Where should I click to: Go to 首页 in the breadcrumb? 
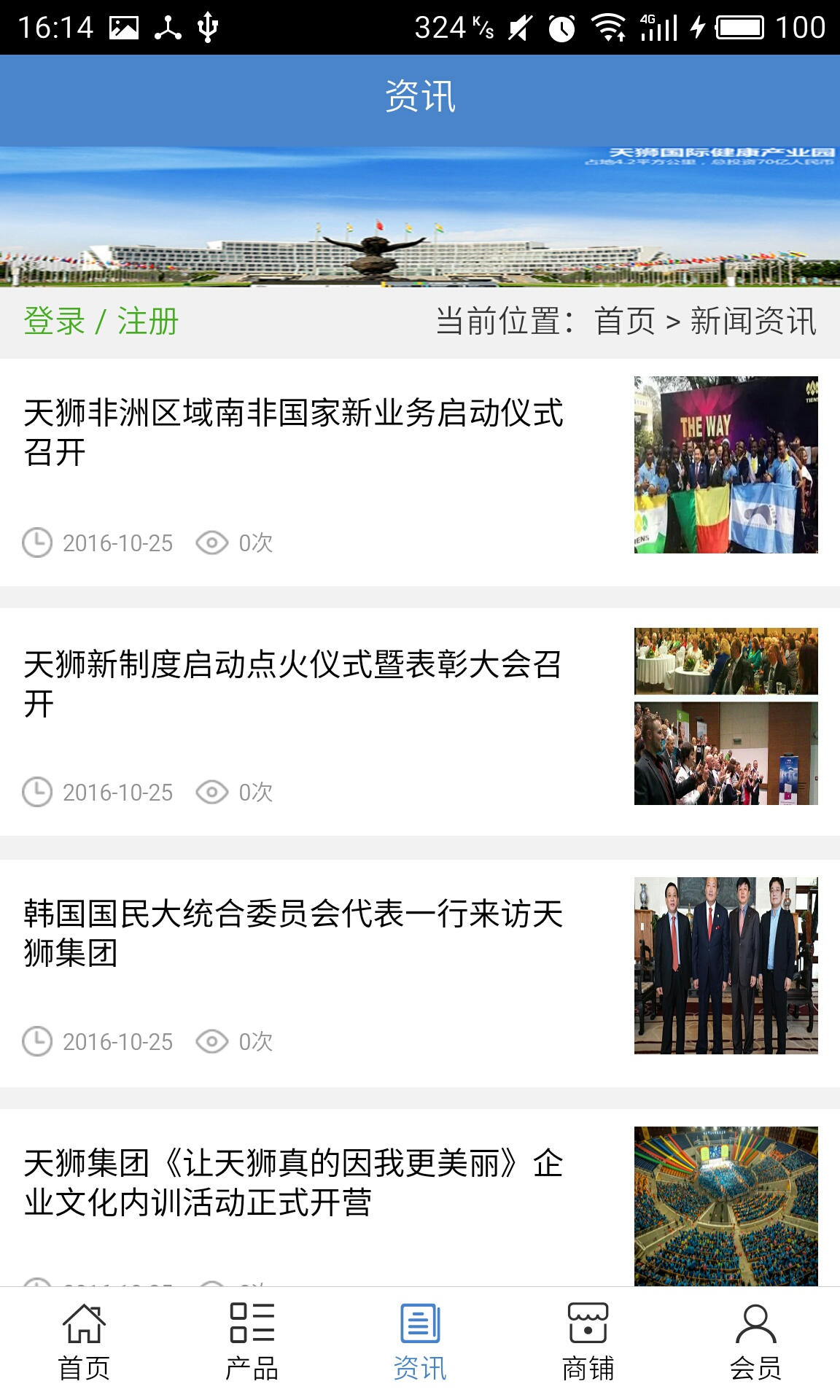(x=624, y=322)
